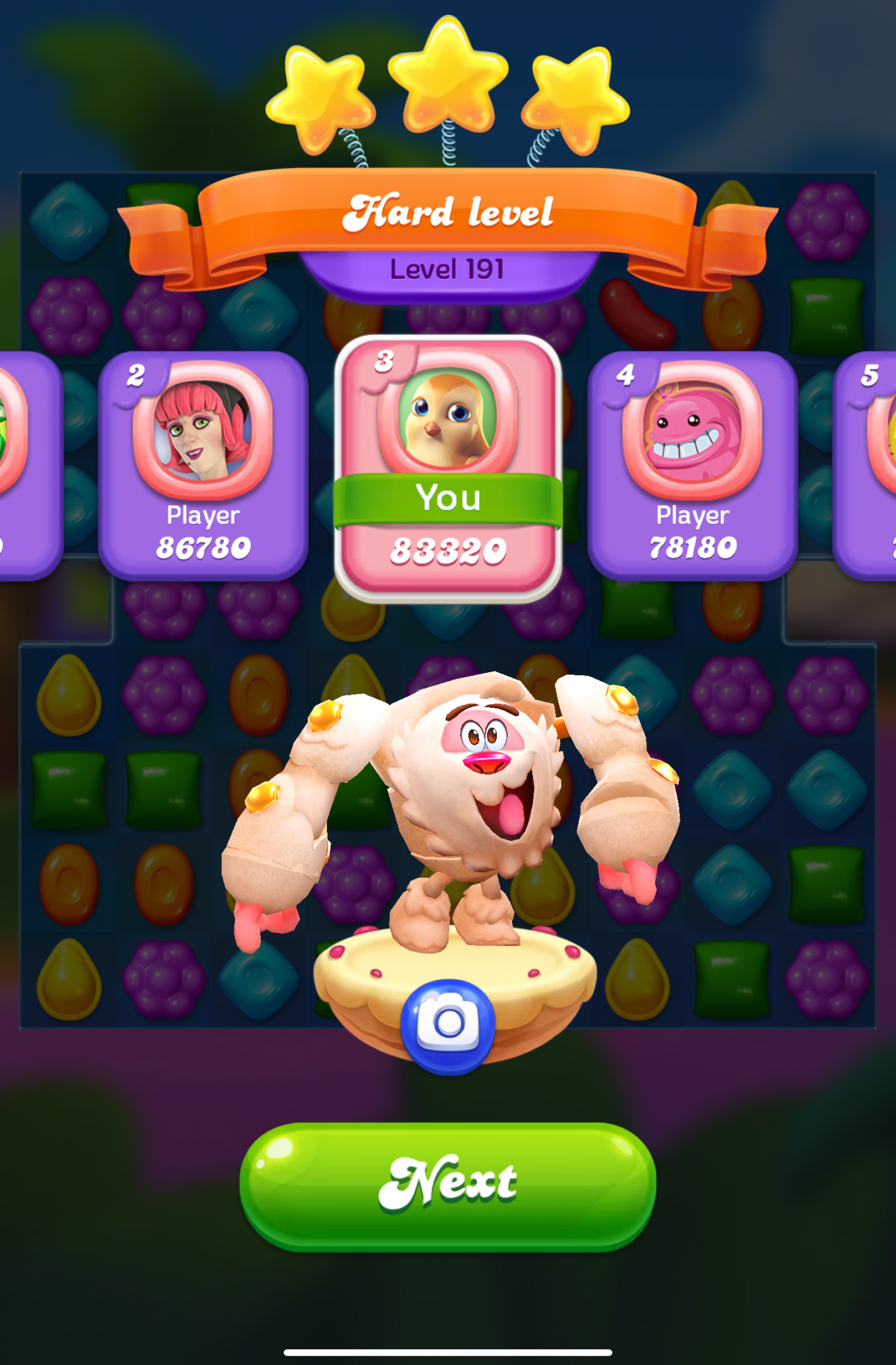896x1365 pixels.
Task: Open the rank 4 player card scoring 78180
Action: pyautogui.click(x=692, y=465)
